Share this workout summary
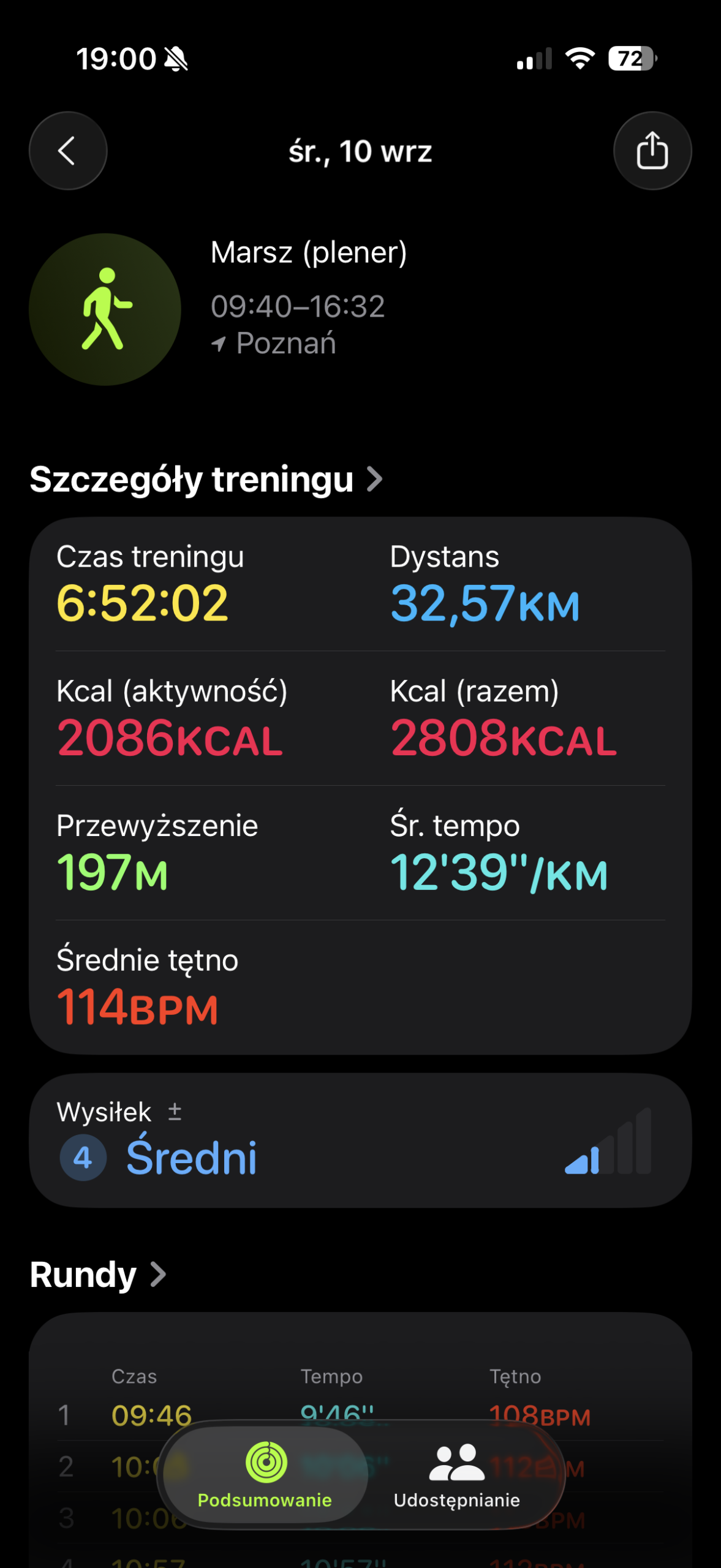Screen dimensions: 721x1568 point(652,151)
